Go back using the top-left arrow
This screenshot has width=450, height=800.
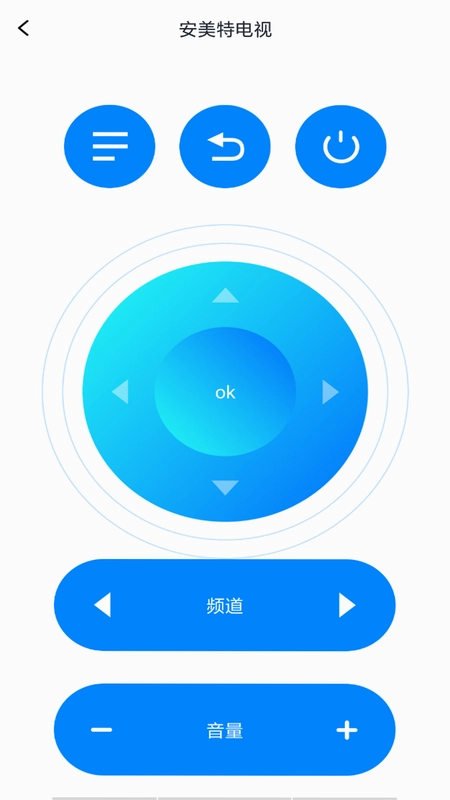tap(23, 28)
